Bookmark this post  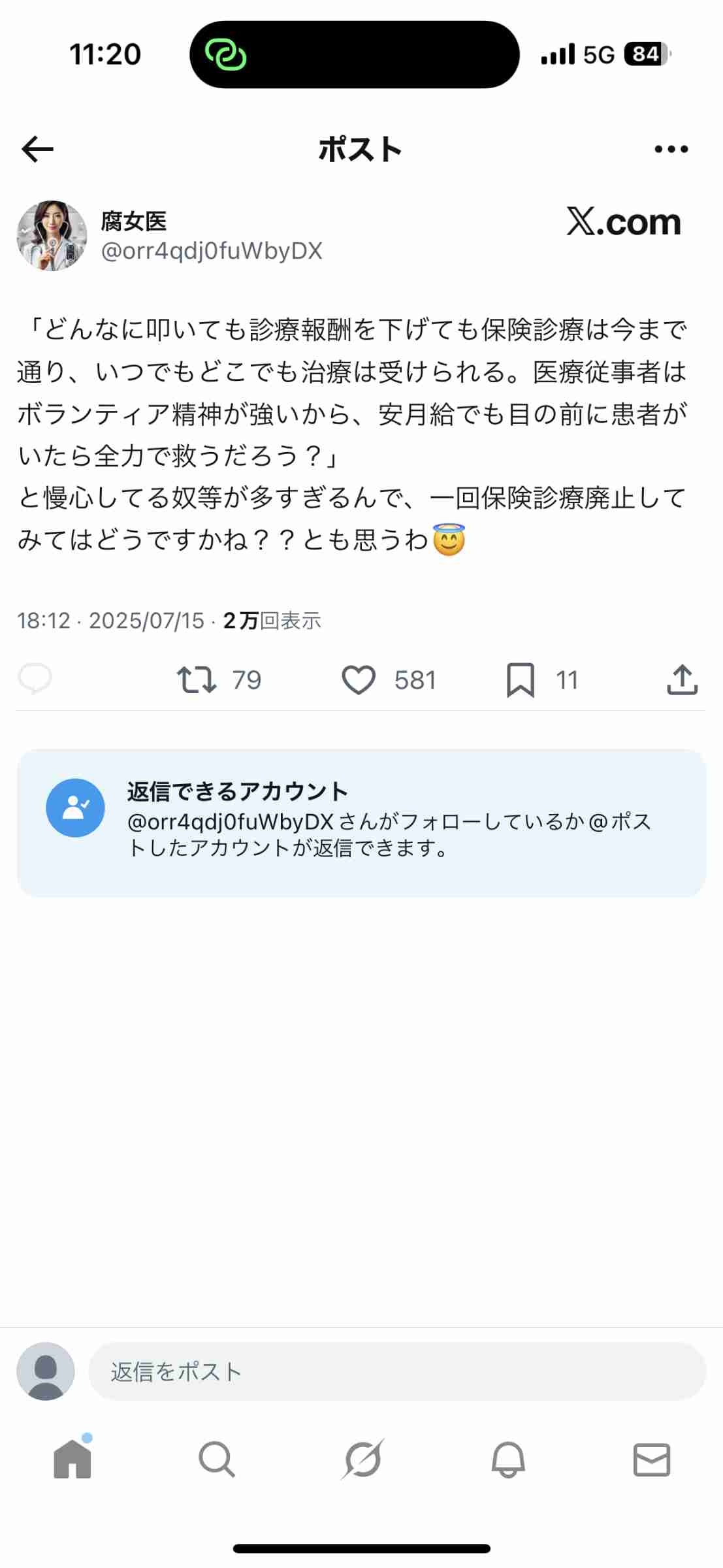[x=521, y=679]
